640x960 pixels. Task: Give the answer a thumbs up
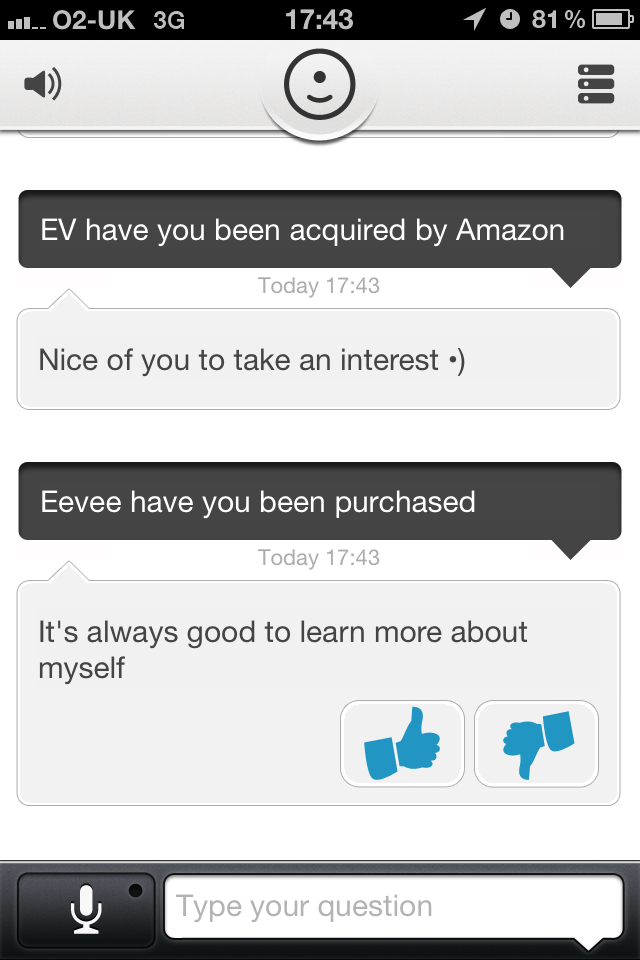402,744
